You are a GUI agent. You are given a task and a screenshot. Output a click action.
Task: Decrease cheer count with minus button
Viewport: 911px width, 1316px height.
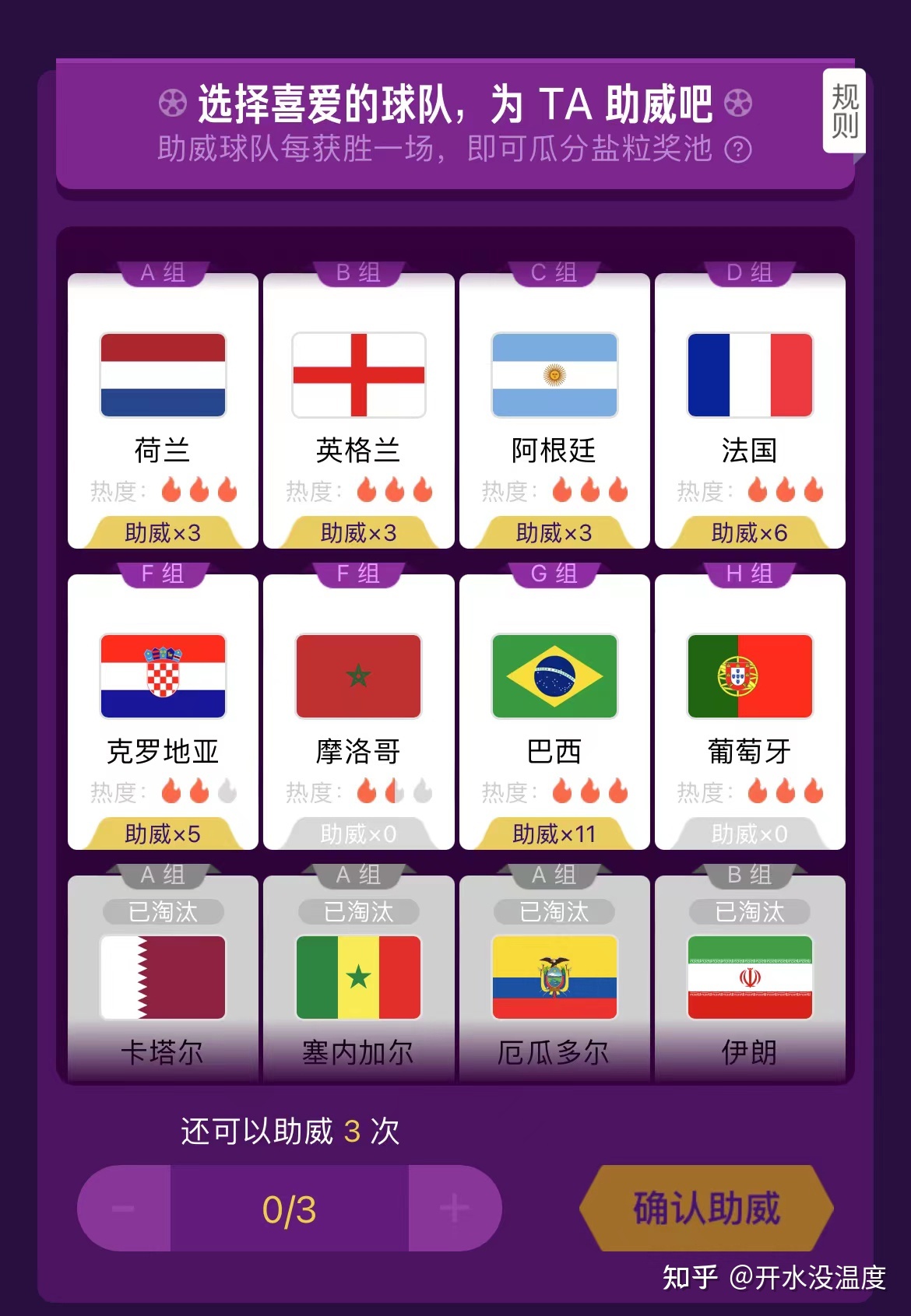point(124,1208)
